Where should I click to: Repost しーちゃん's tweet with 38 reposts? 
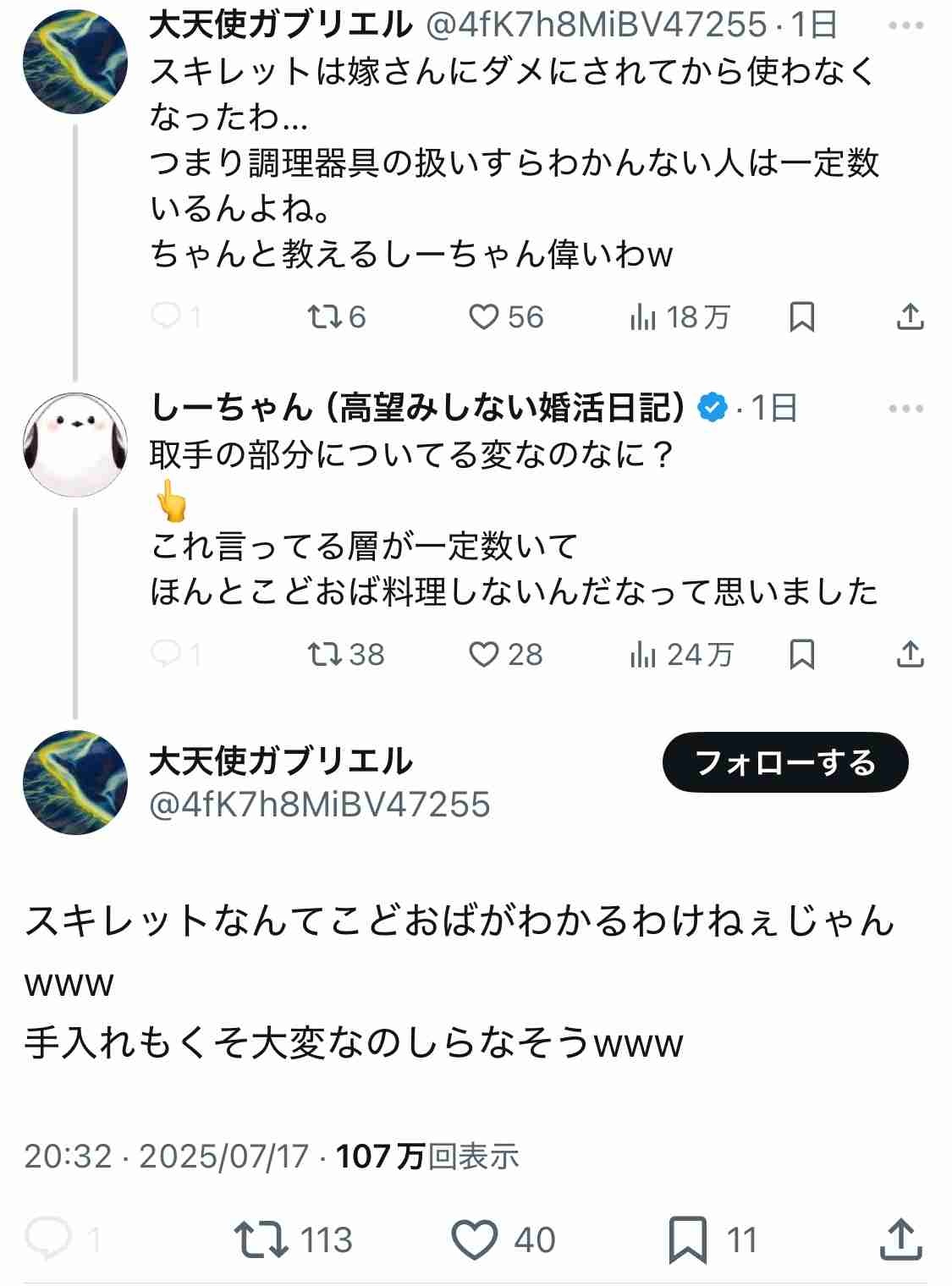coord(322,654)
